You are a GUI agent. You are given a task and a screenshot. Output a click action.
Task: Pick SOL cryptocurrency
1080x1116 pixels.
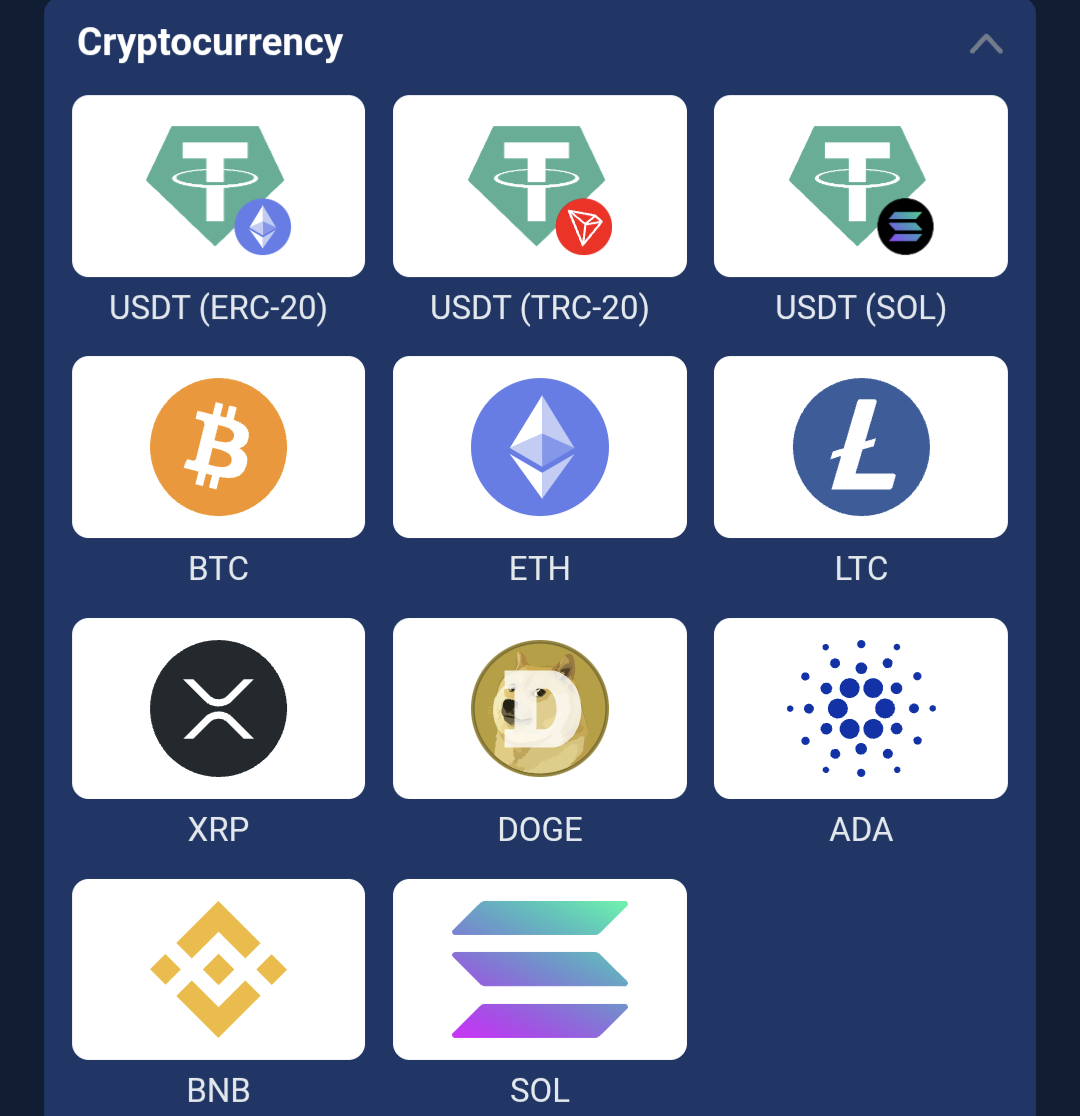pyautogui.click(x=539, y=969)
